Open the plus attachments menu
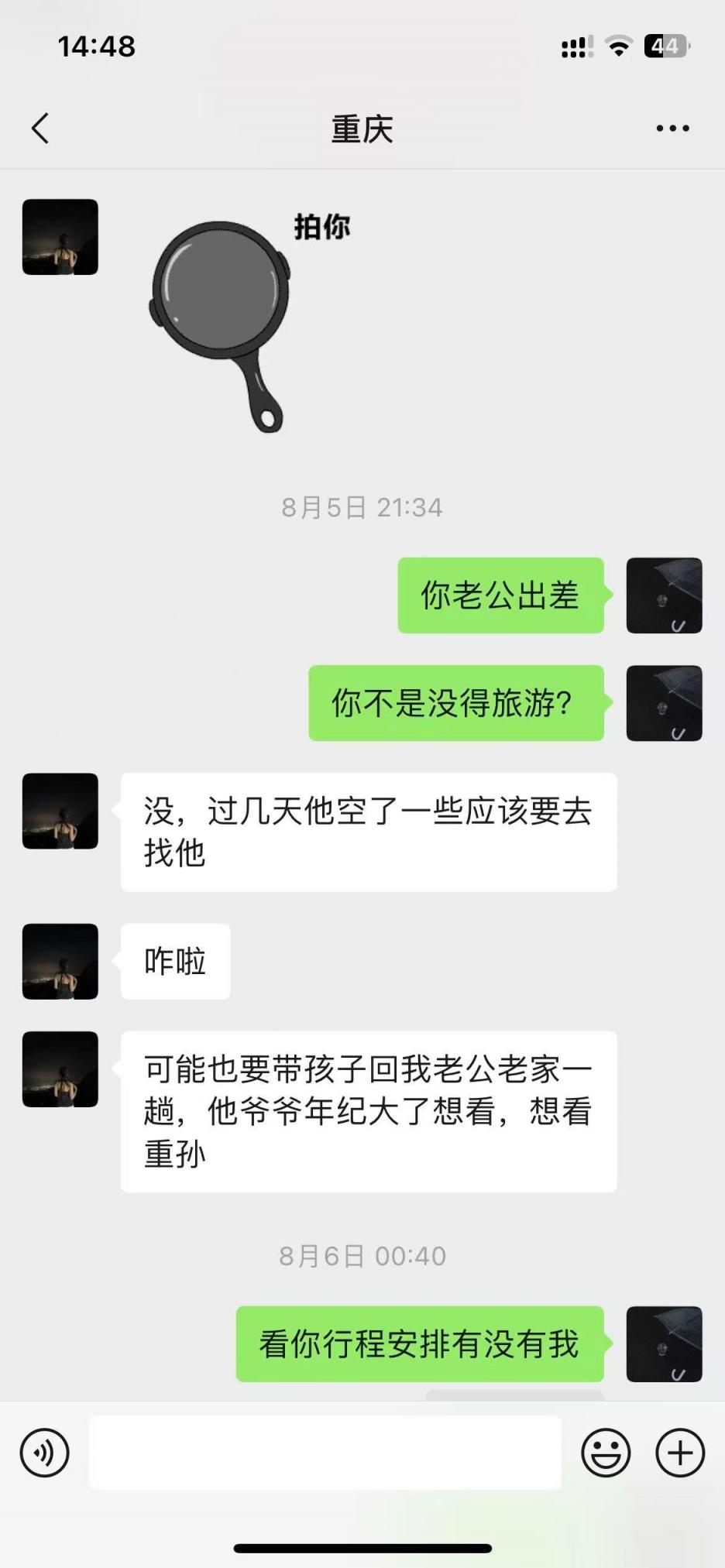The image size is (725, 1568). point(680,1453)
